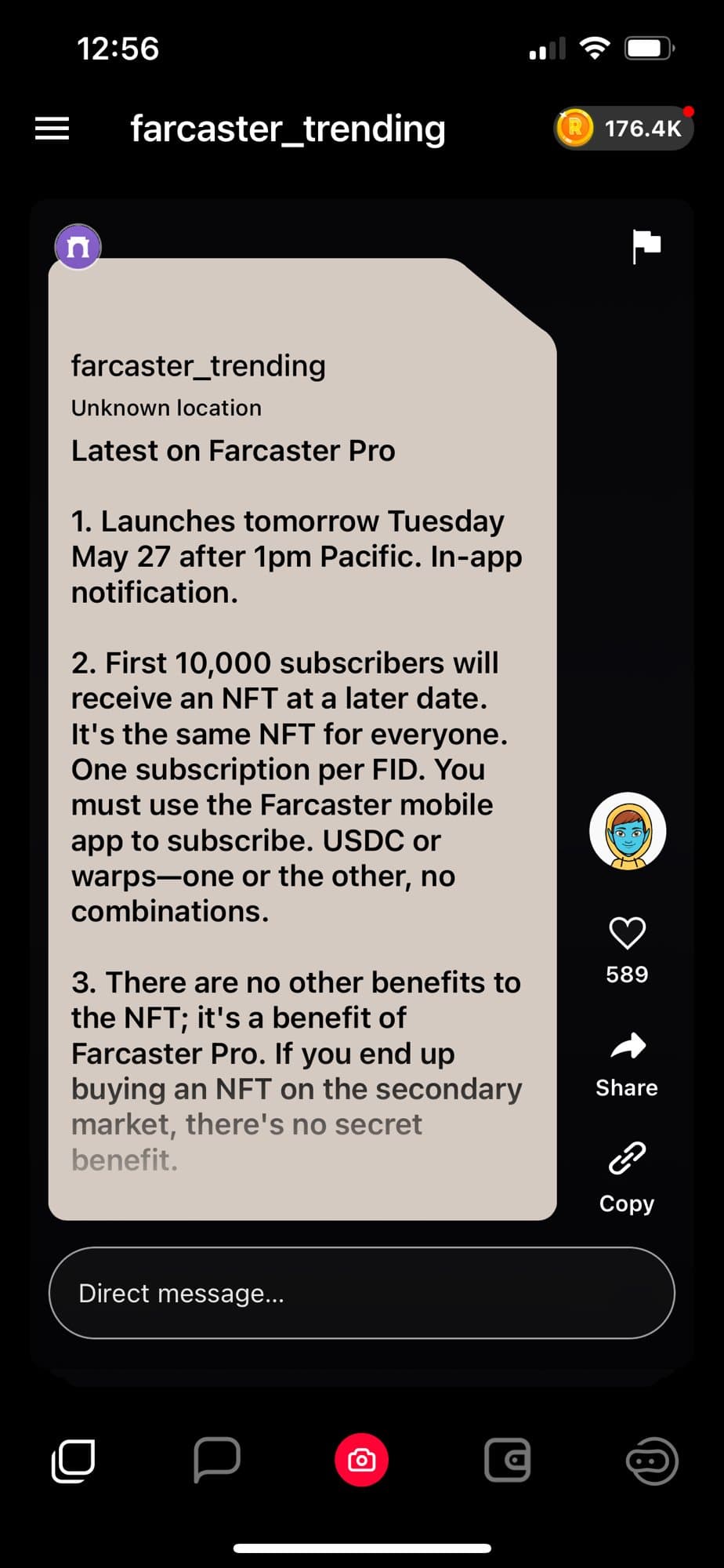Open the hamburger drawer menu
Image resolution: width=724 pixels, height=1568 pixels.
(52, 129)
